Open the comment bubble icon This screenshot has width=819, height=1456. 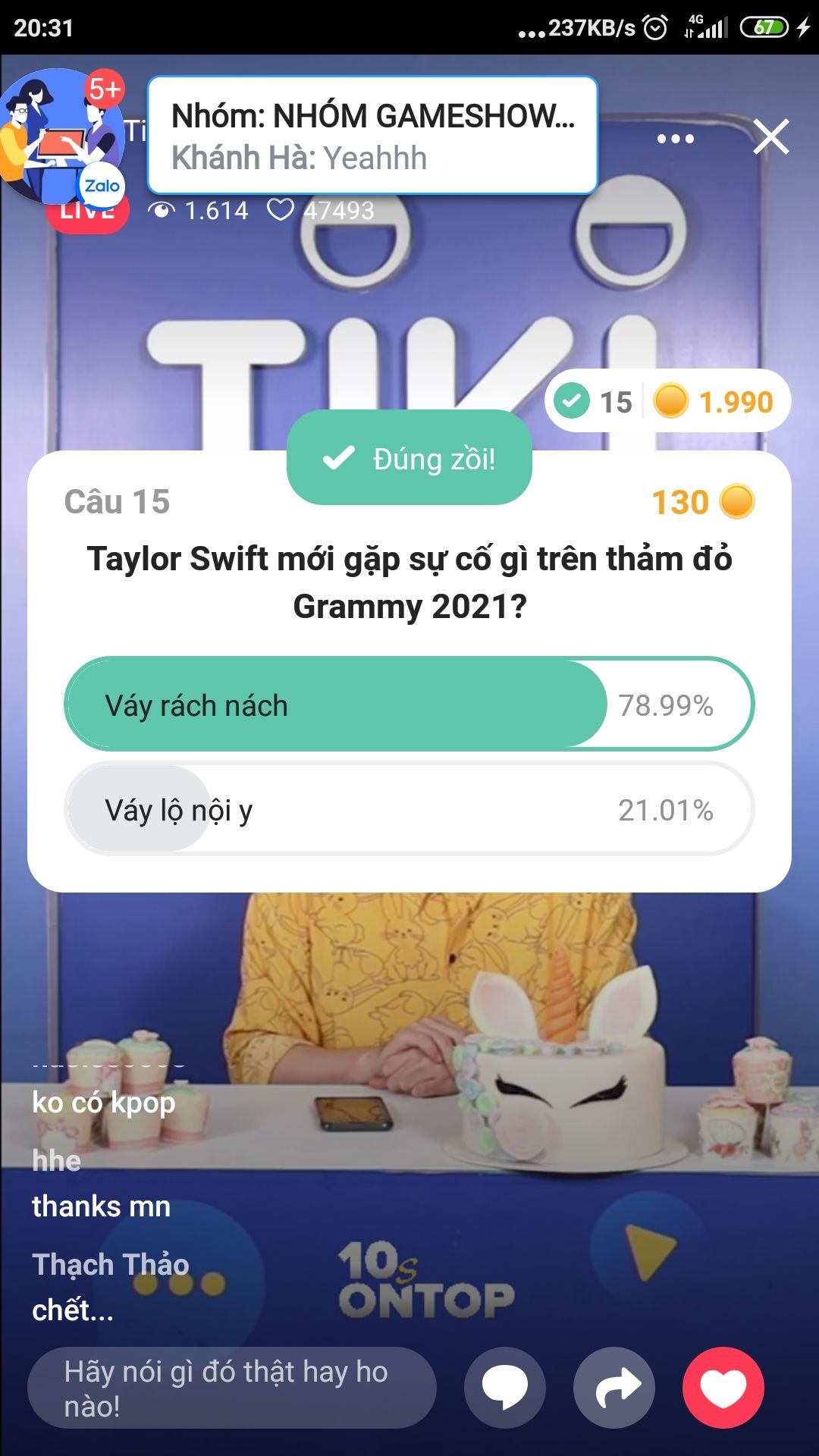[505, 1388]
